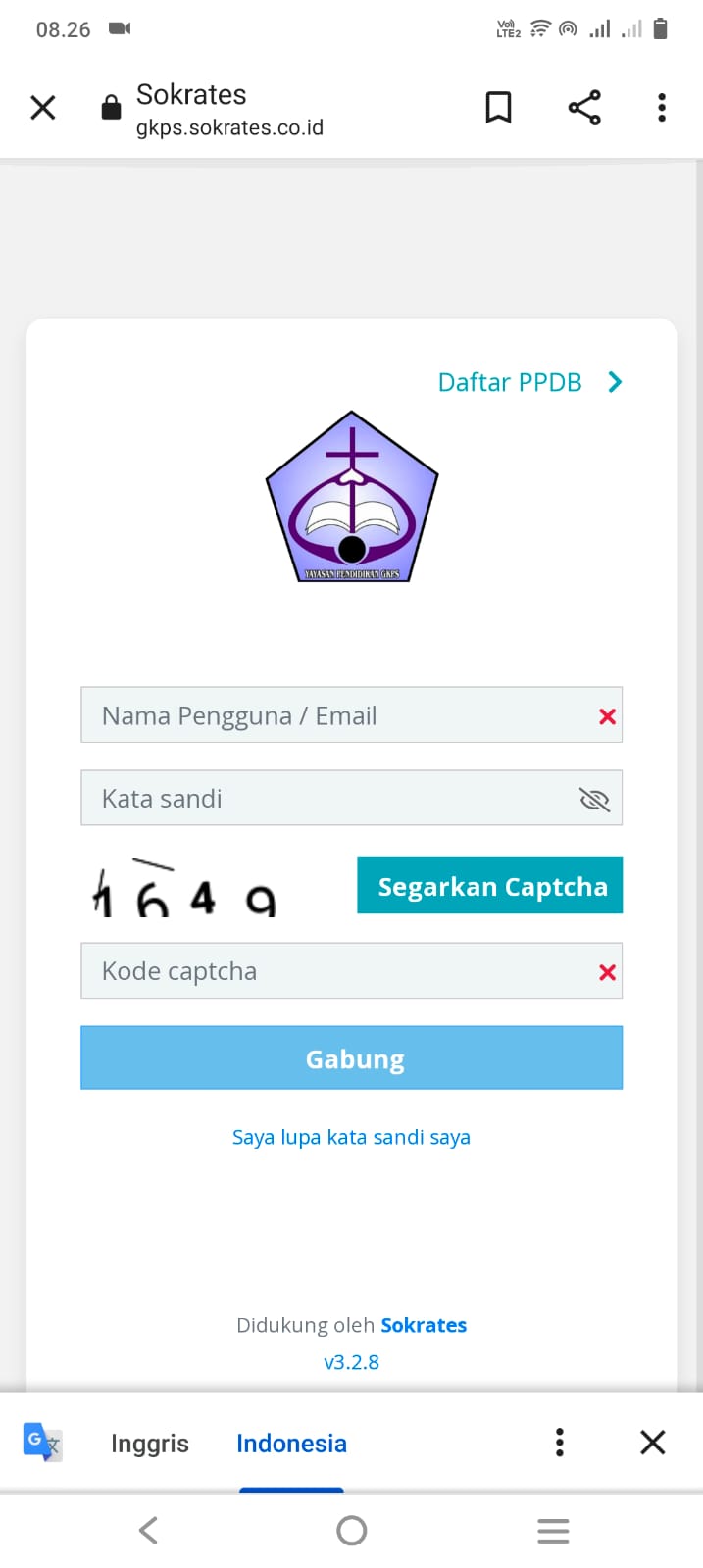Focus the Nama Pengguna / Email field
This screenshot has height=1568, width=703.
click(351, 715)
